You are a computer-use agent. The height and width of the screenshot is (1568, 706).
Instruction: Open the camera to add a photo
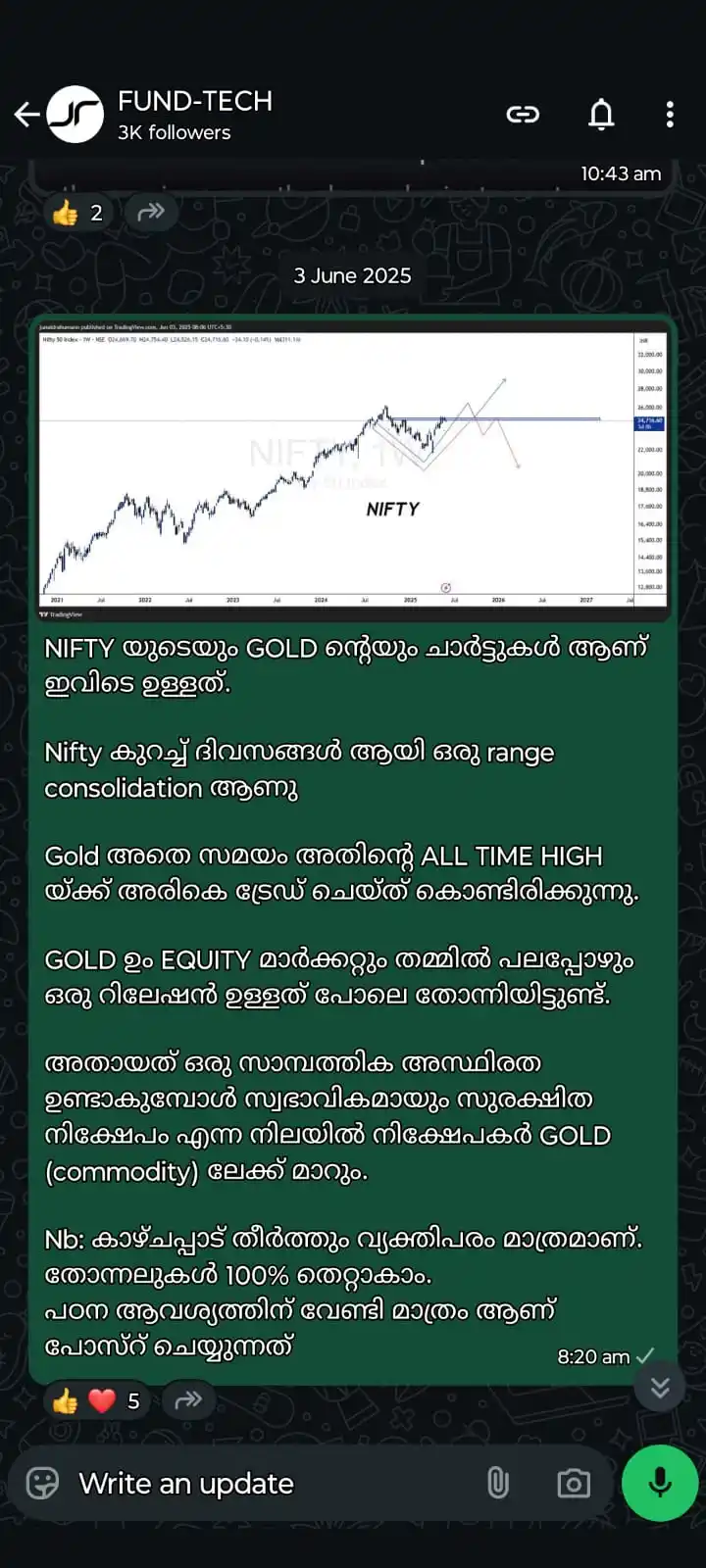(x=573, y=1483)
